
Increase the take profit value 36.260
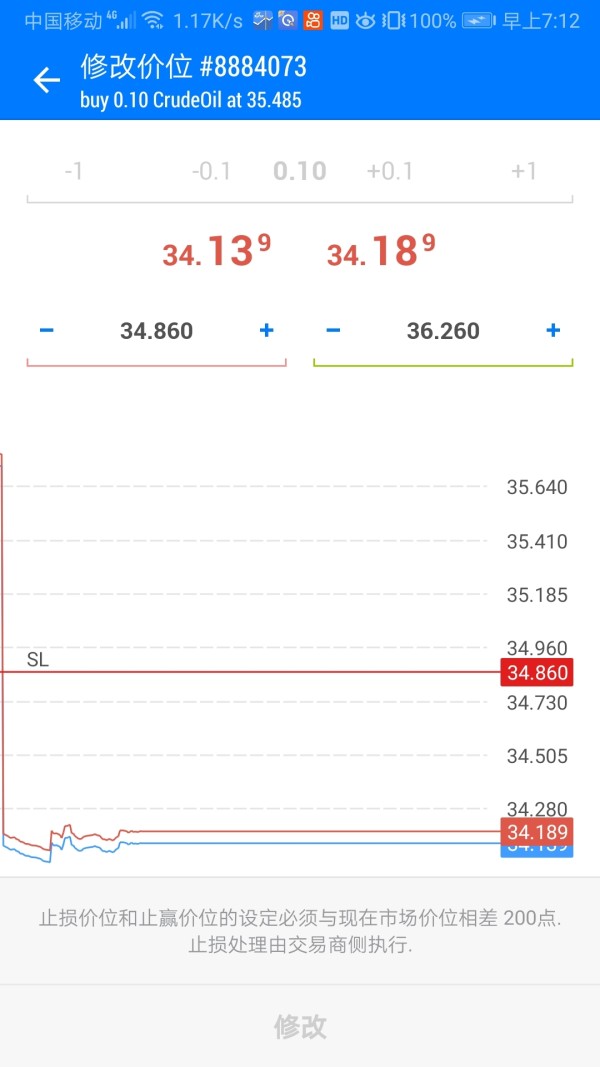pyautogui.click(x=553, y=331)
